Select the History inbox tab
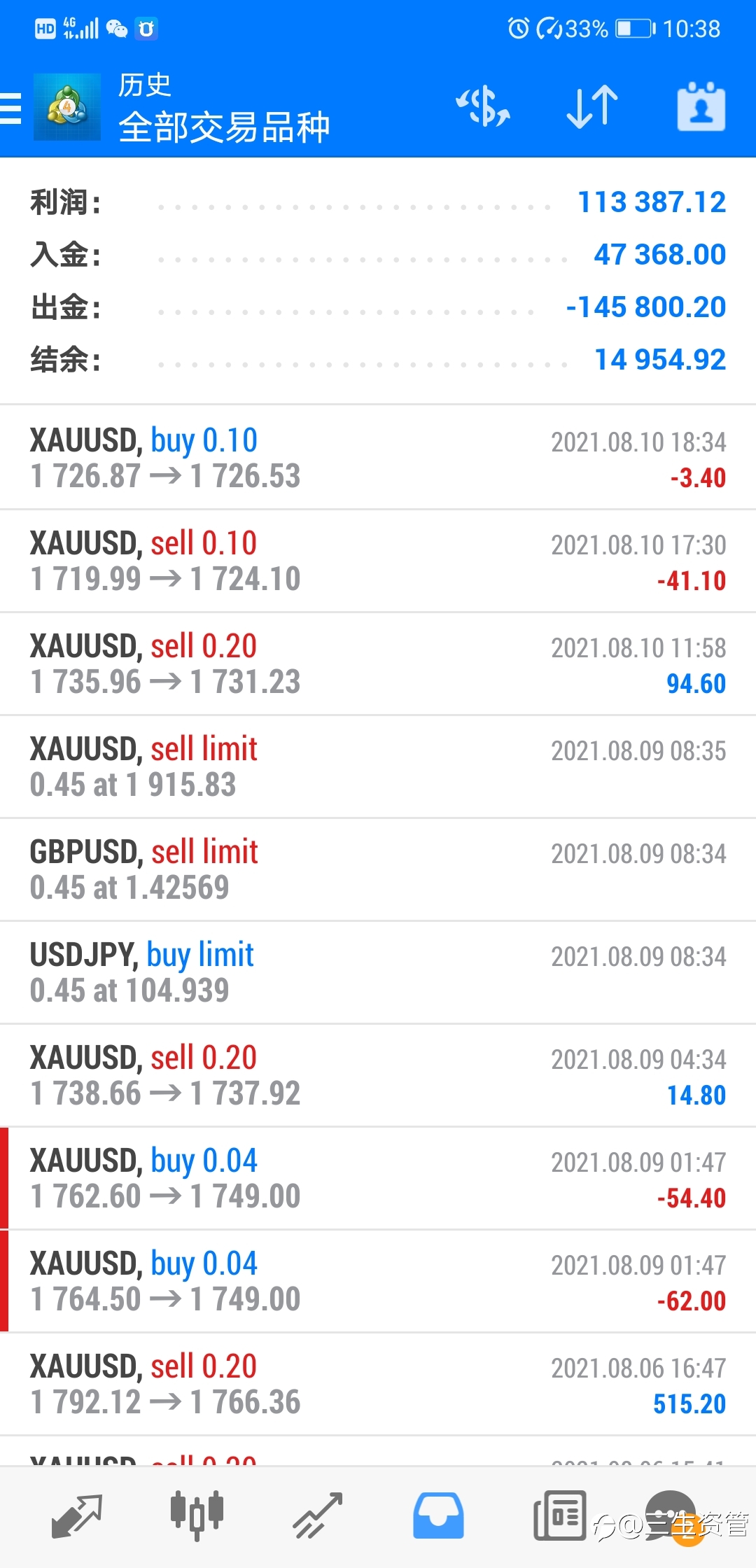This screenshot has height=1568, width=756. click(438, 1516)
